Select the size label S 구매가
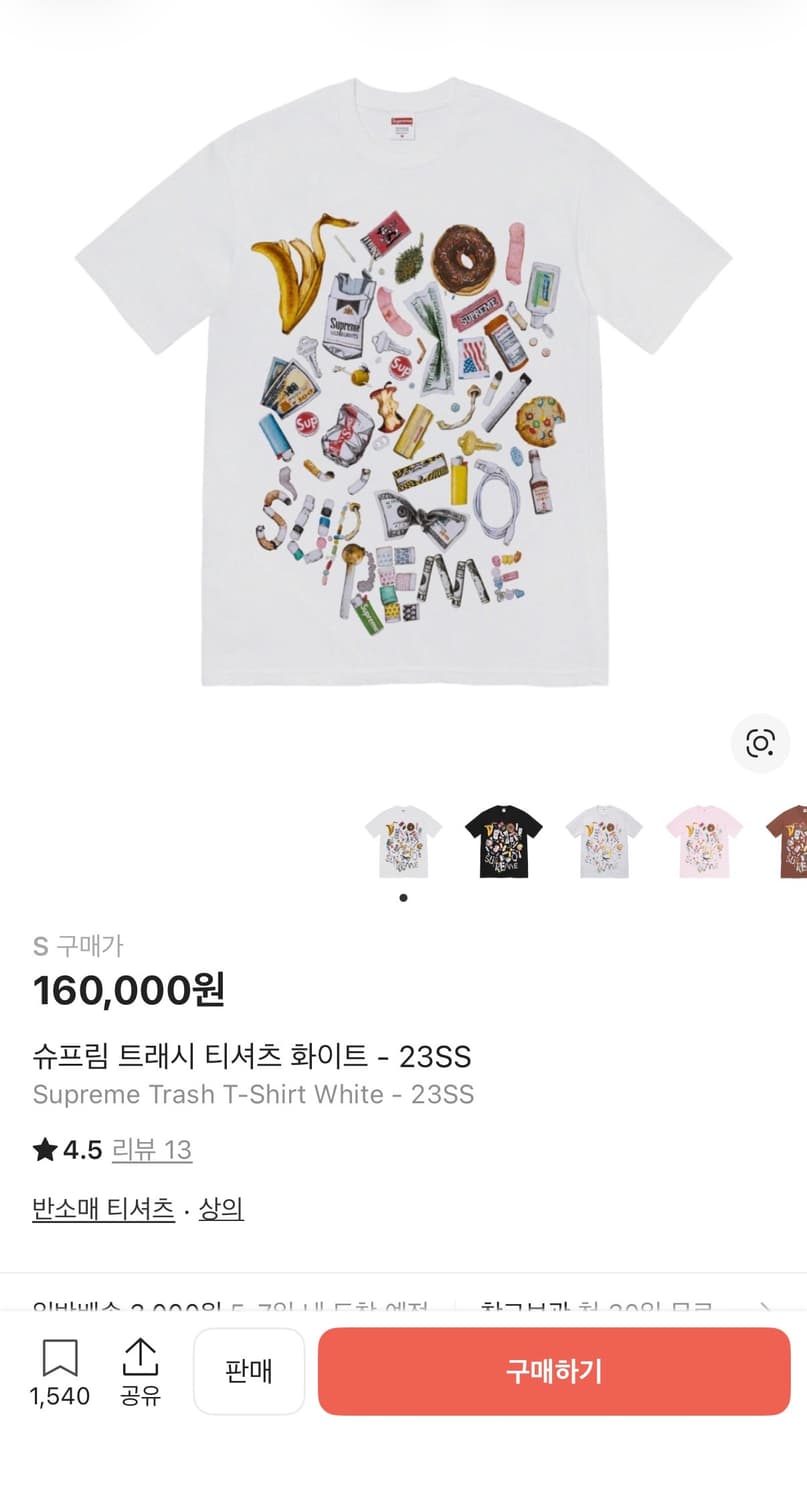 80,945
